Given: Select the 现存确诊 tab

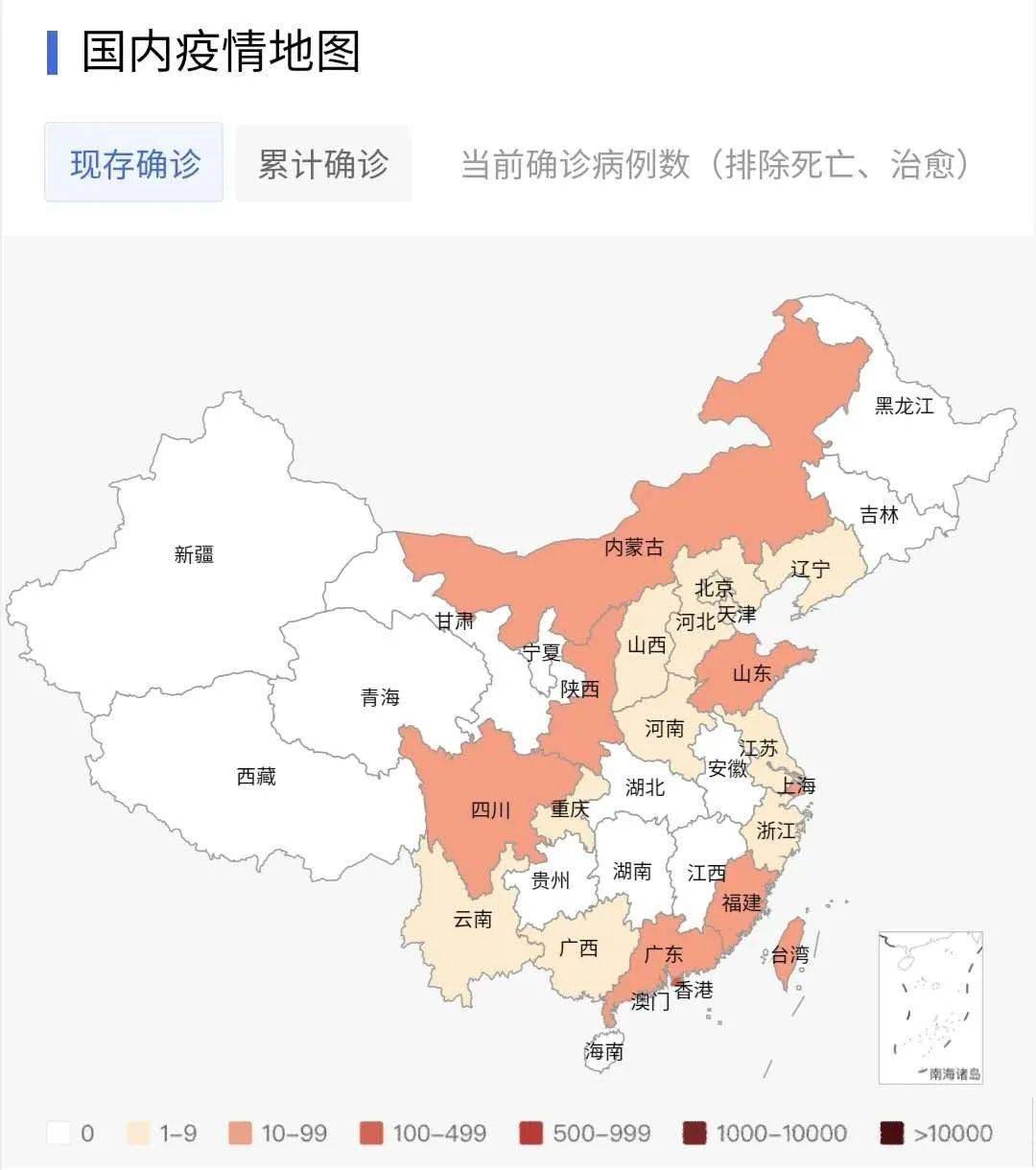Looking at the screenshot, I should 133,163.
